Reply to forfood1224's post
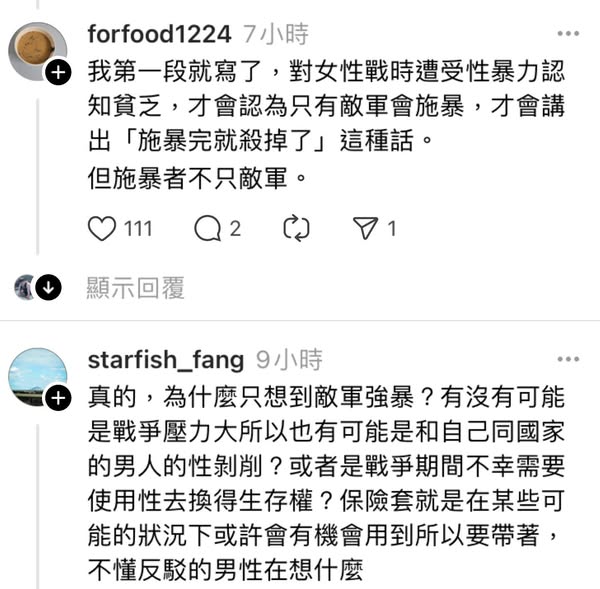Viewport: 600px width, 589px height. [207, 229]
